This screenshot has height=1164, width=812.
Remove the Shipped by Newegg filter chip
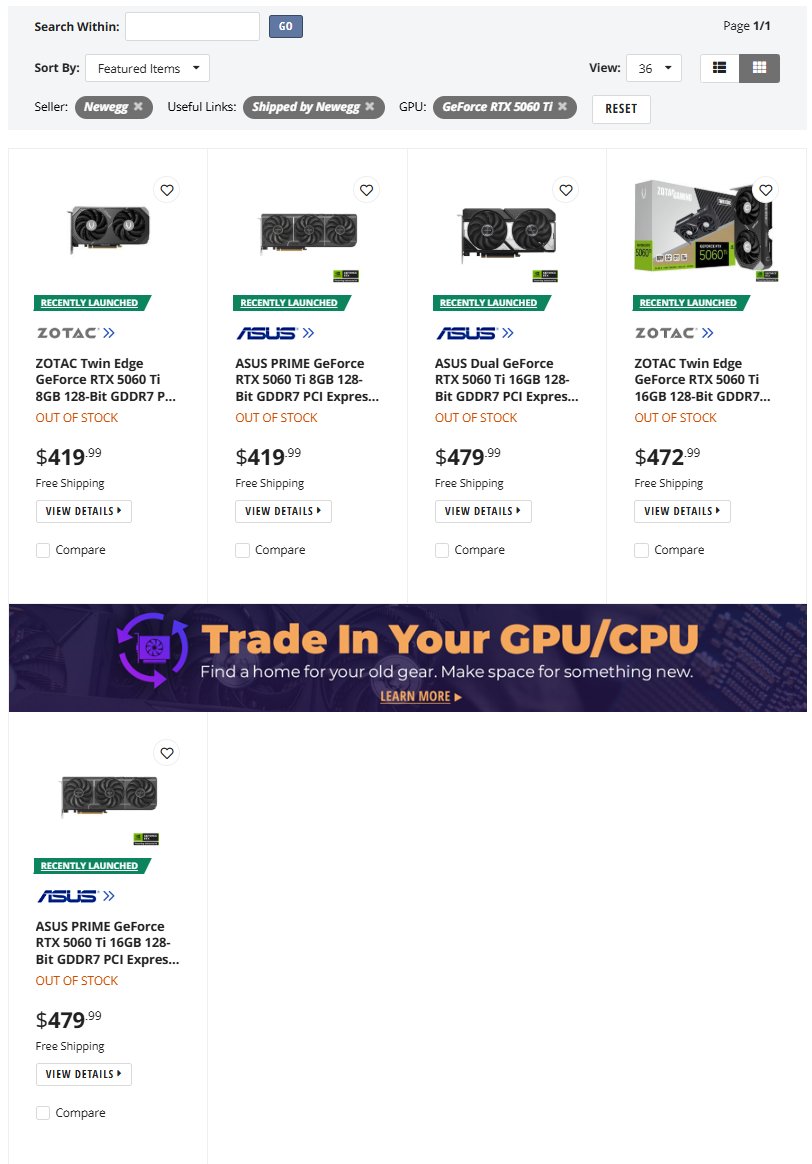coord(369,107)
